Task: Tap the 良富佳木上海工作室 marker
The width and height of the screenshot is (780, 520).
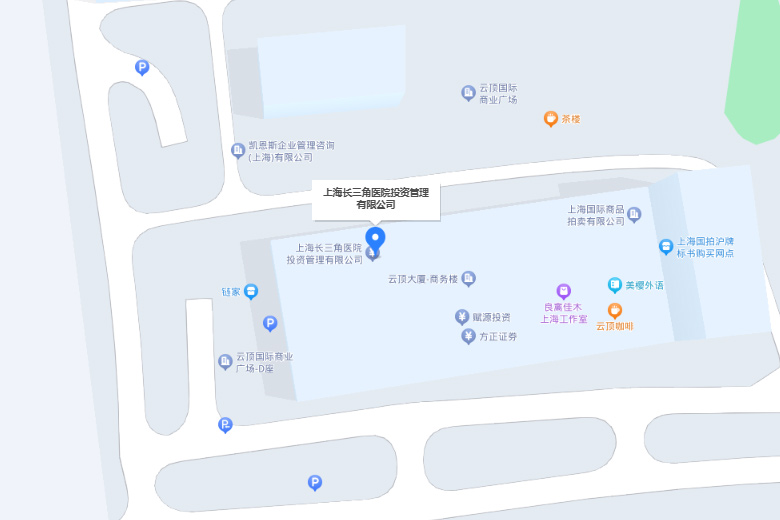Action: 564,291
